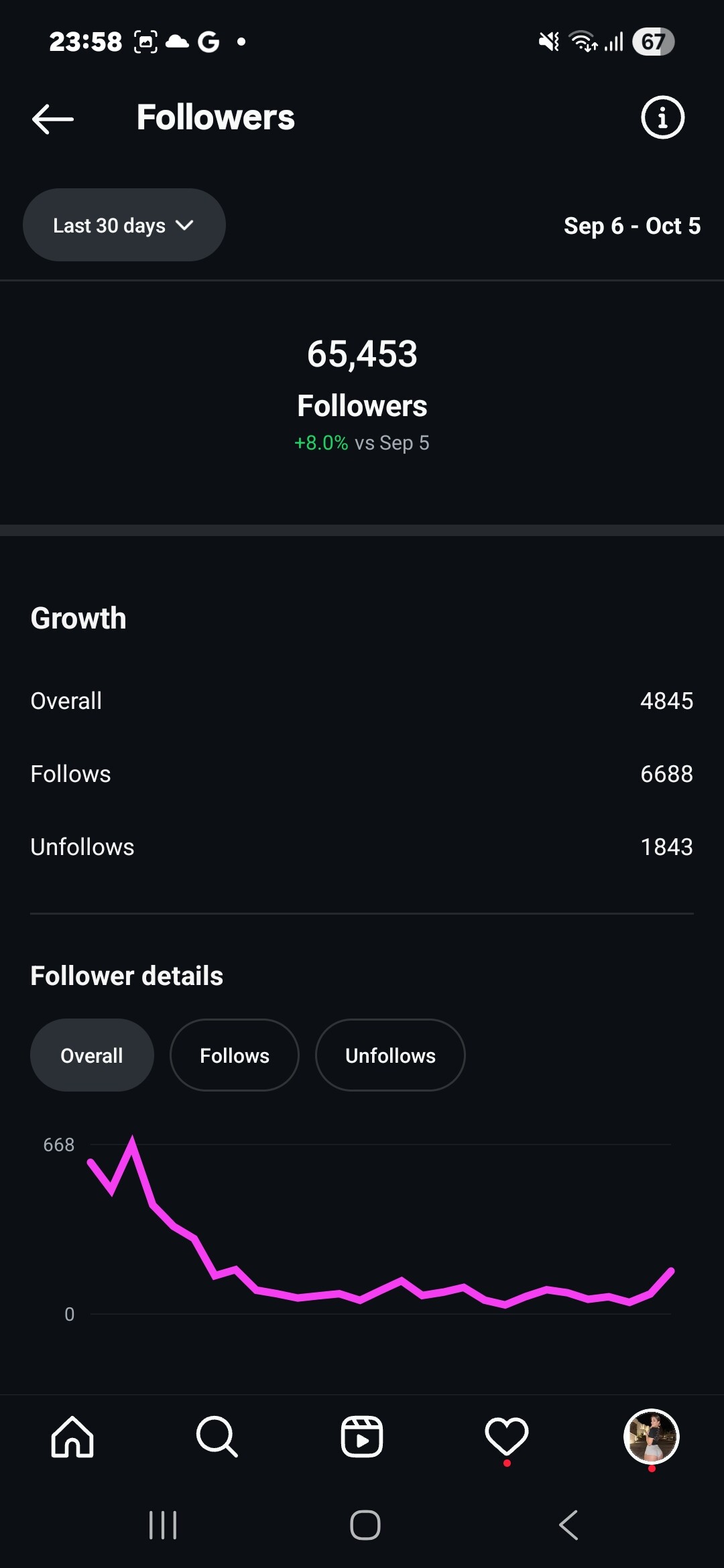
Task: Expand the Last 30 days dropdown
Action: pyautogui.click(x=124, y=225)
